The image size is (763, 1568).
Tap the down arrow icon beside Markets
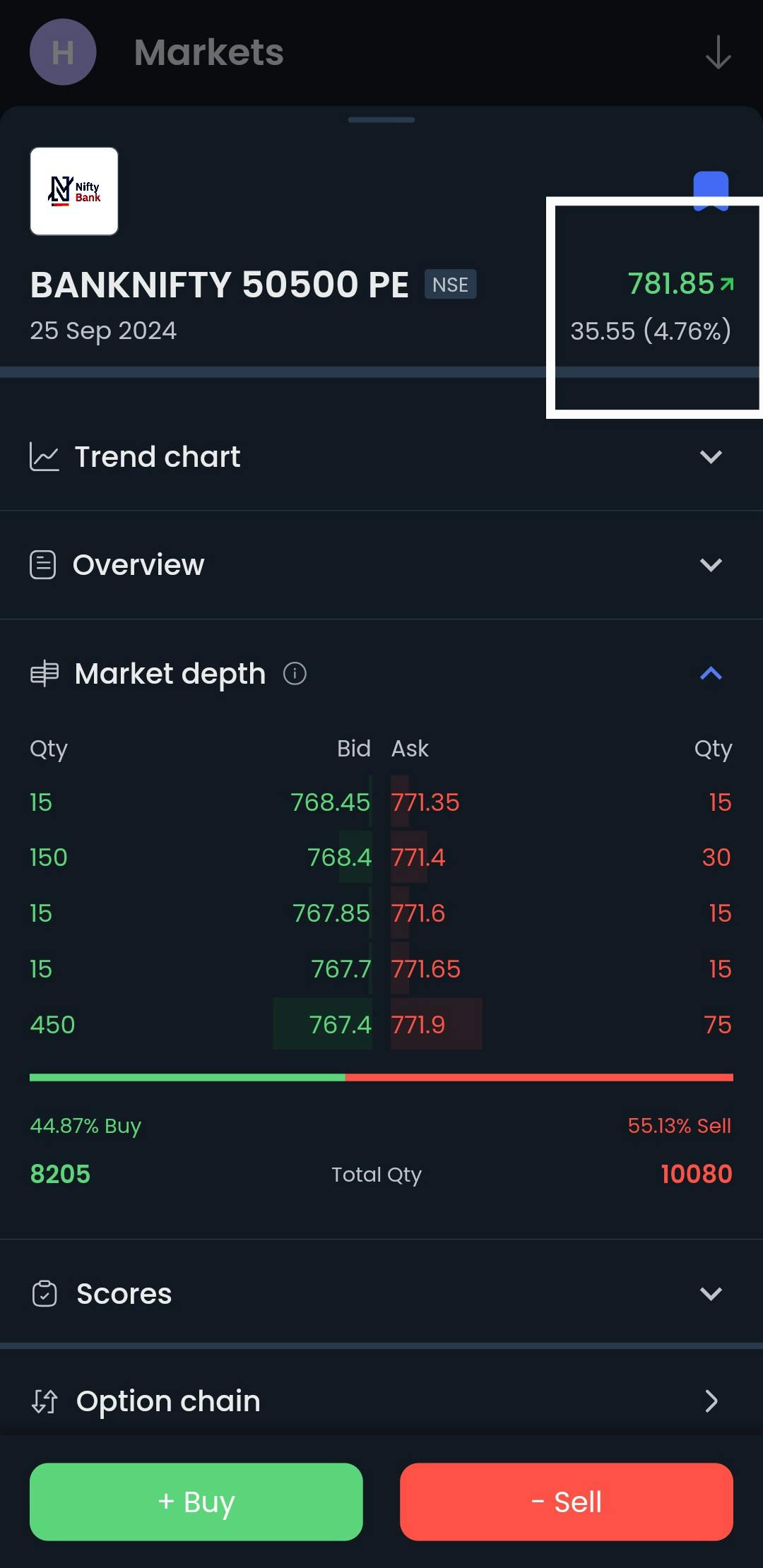coord(718,52)
